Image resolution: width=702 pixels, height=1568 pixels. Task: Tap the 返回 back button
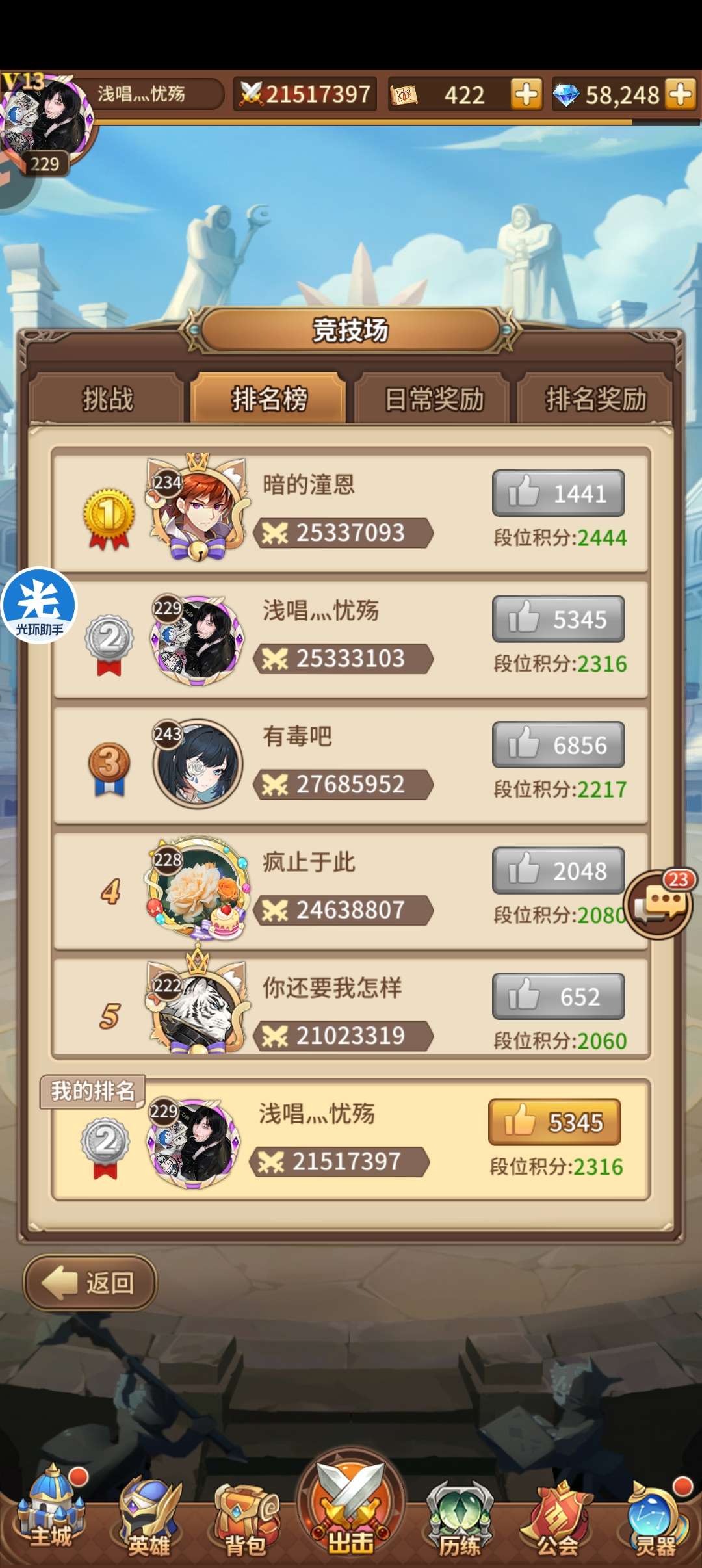[x=90, y=1283]
